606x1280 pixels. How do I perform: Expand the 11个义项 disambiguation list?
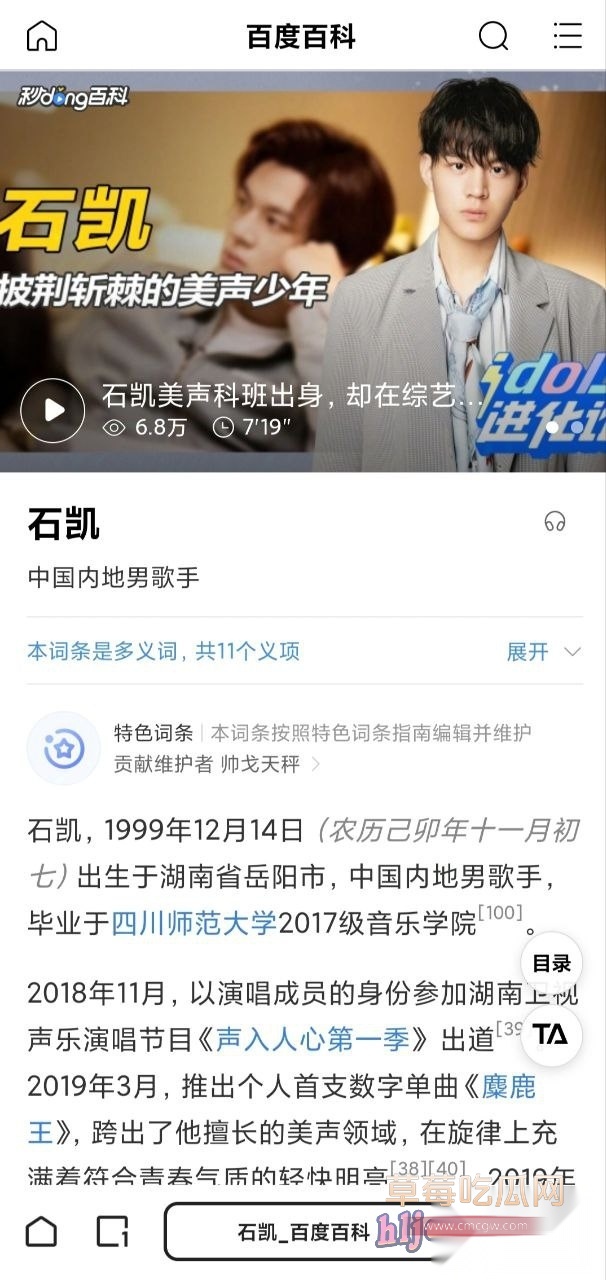click(x=543, y=652)
